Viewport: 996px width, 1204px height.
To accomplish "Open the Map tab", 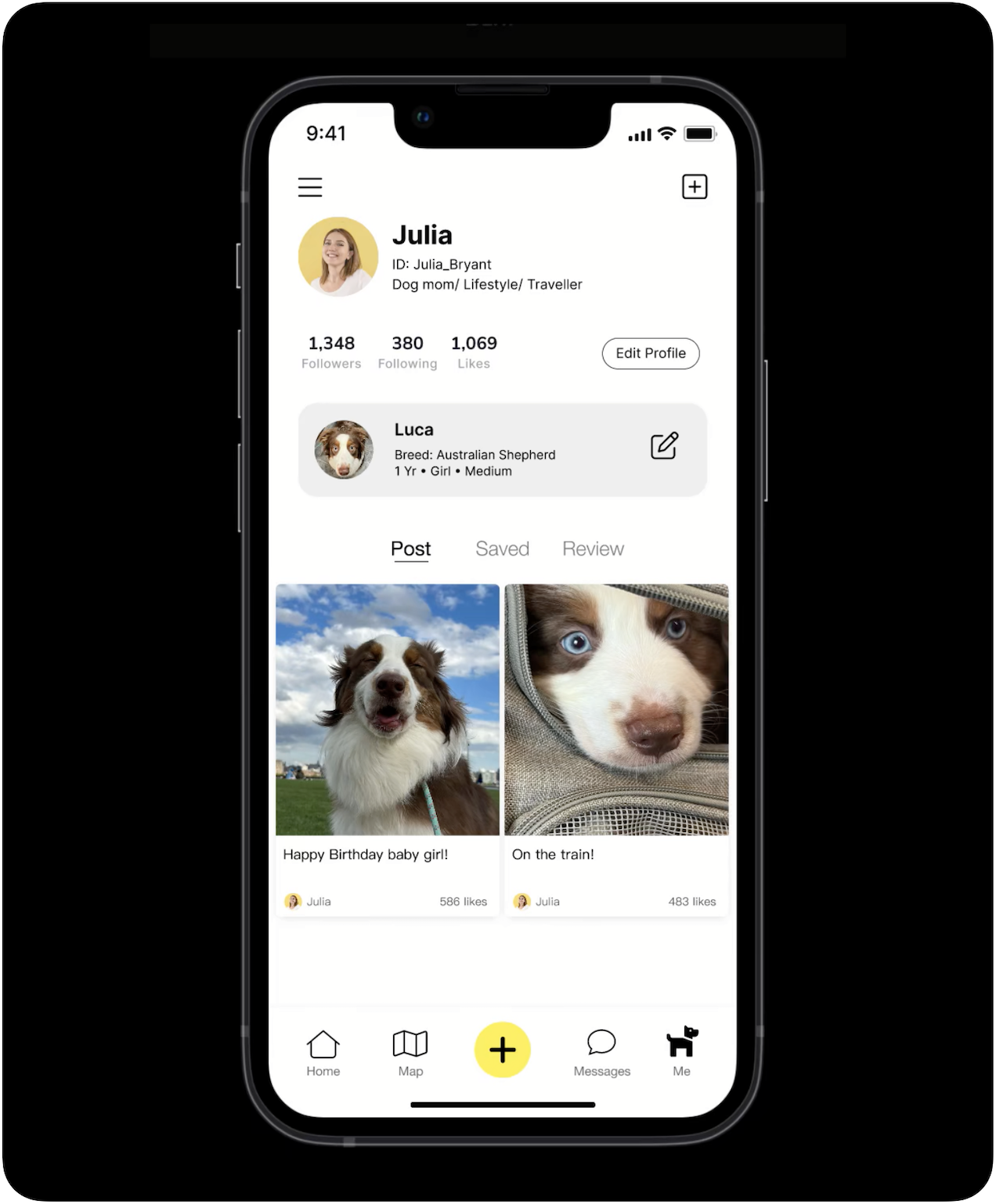I will coord(410,1053).
